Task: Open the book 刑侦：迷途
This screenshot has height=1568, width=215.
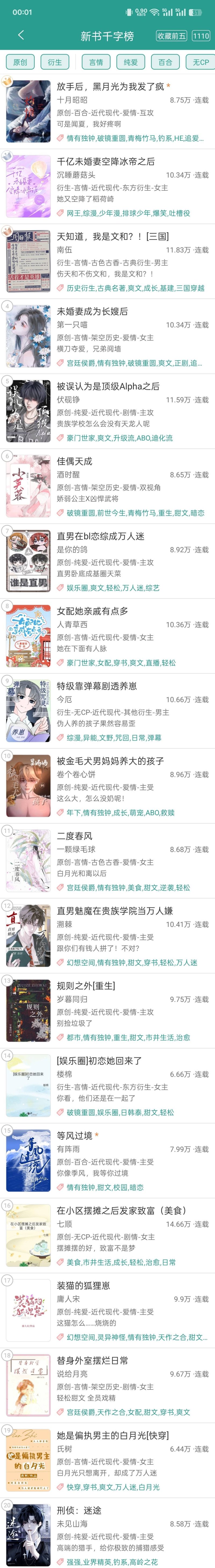Action: (79, 1510)
